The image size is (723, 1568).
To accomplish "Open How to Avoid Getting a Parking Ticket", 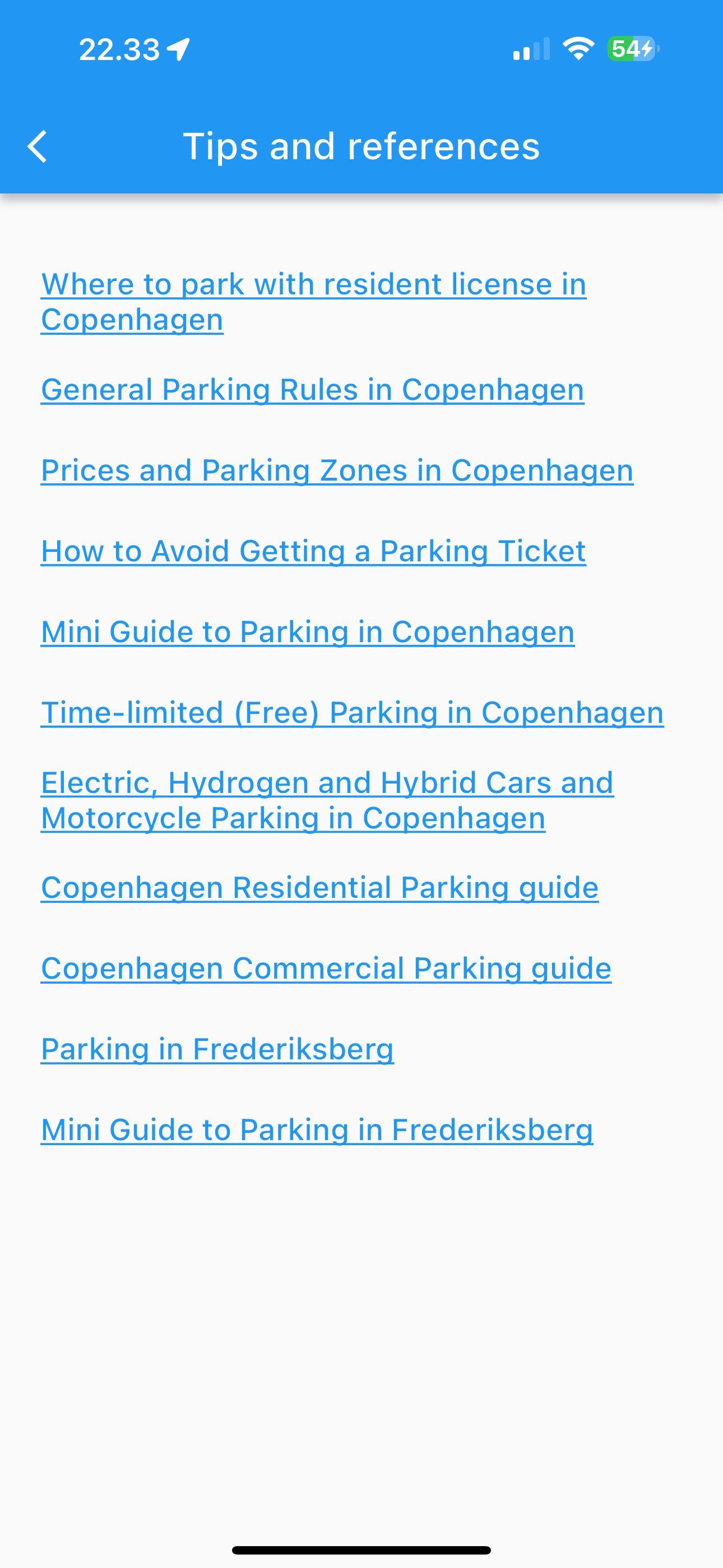I will (x=313, y=551).
